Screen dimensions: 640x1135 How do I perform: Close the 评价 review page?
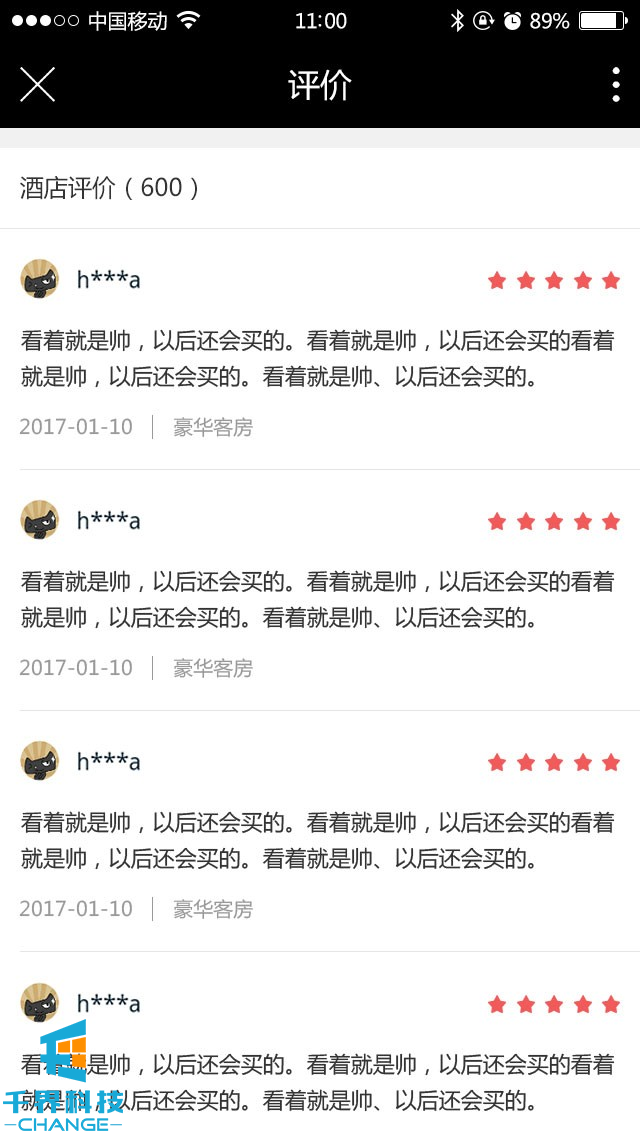(37, 85)
